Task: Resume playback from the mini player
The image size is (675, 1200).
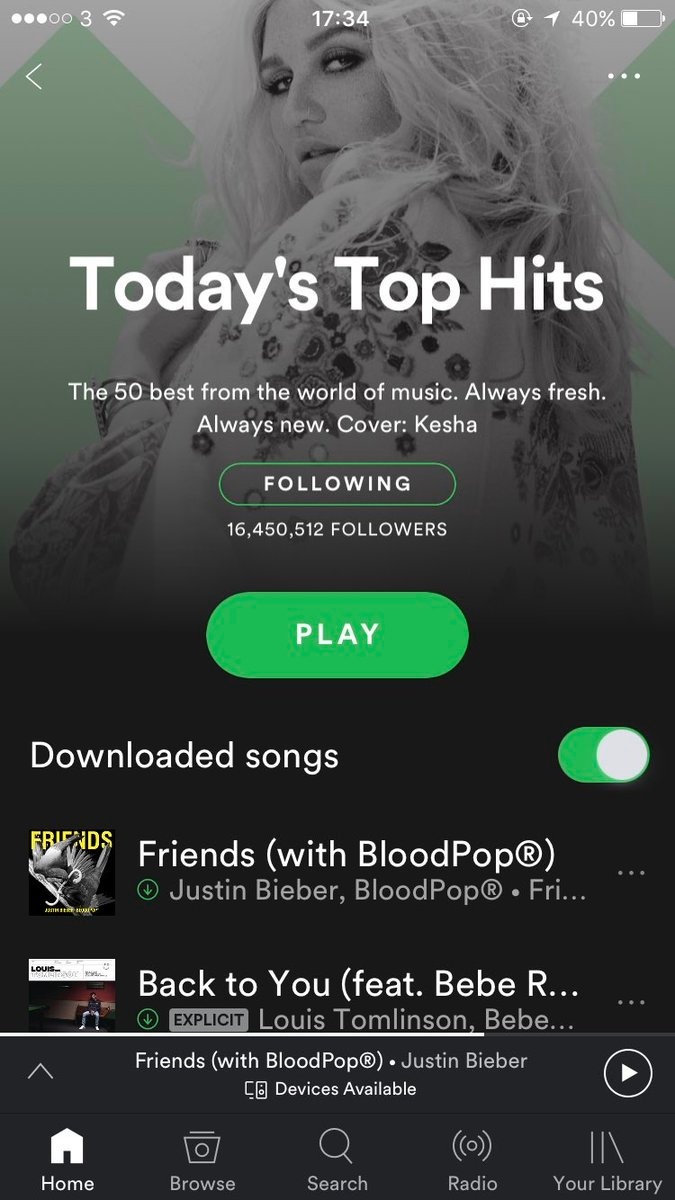Action: click(x=628, y=1073)
